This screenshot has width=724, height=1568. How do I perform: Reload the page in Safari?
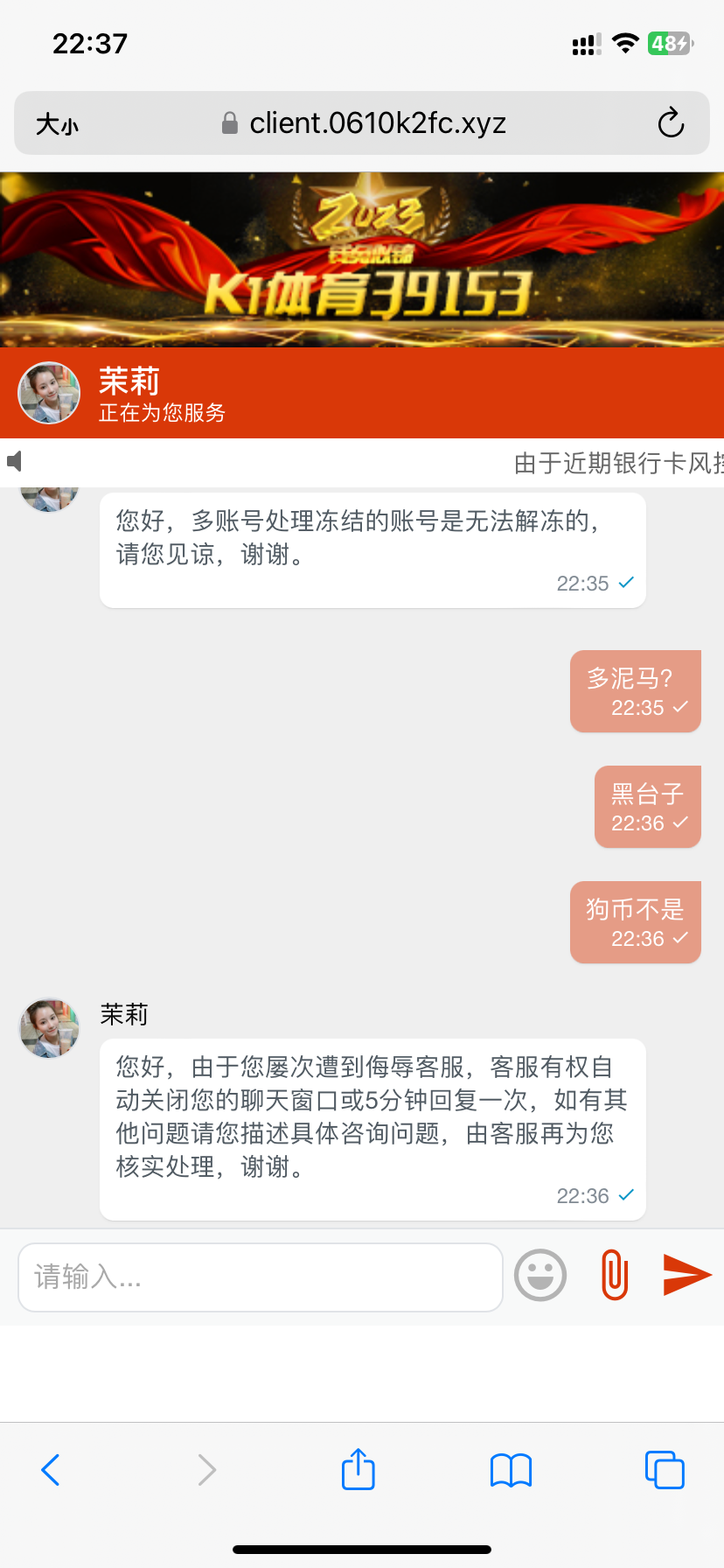point(671,123)
